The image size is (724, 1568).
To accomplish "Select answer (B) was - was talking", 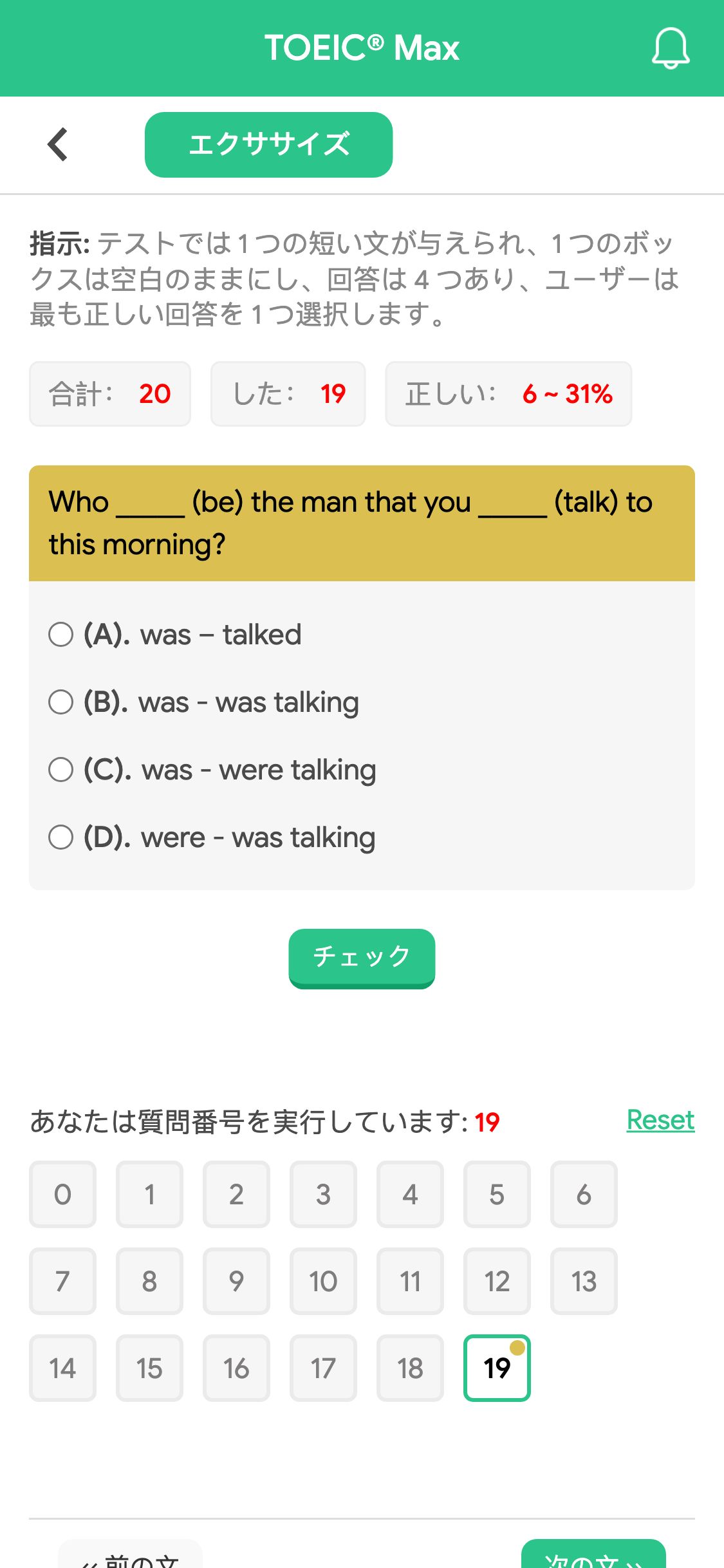I will point(203,702).
